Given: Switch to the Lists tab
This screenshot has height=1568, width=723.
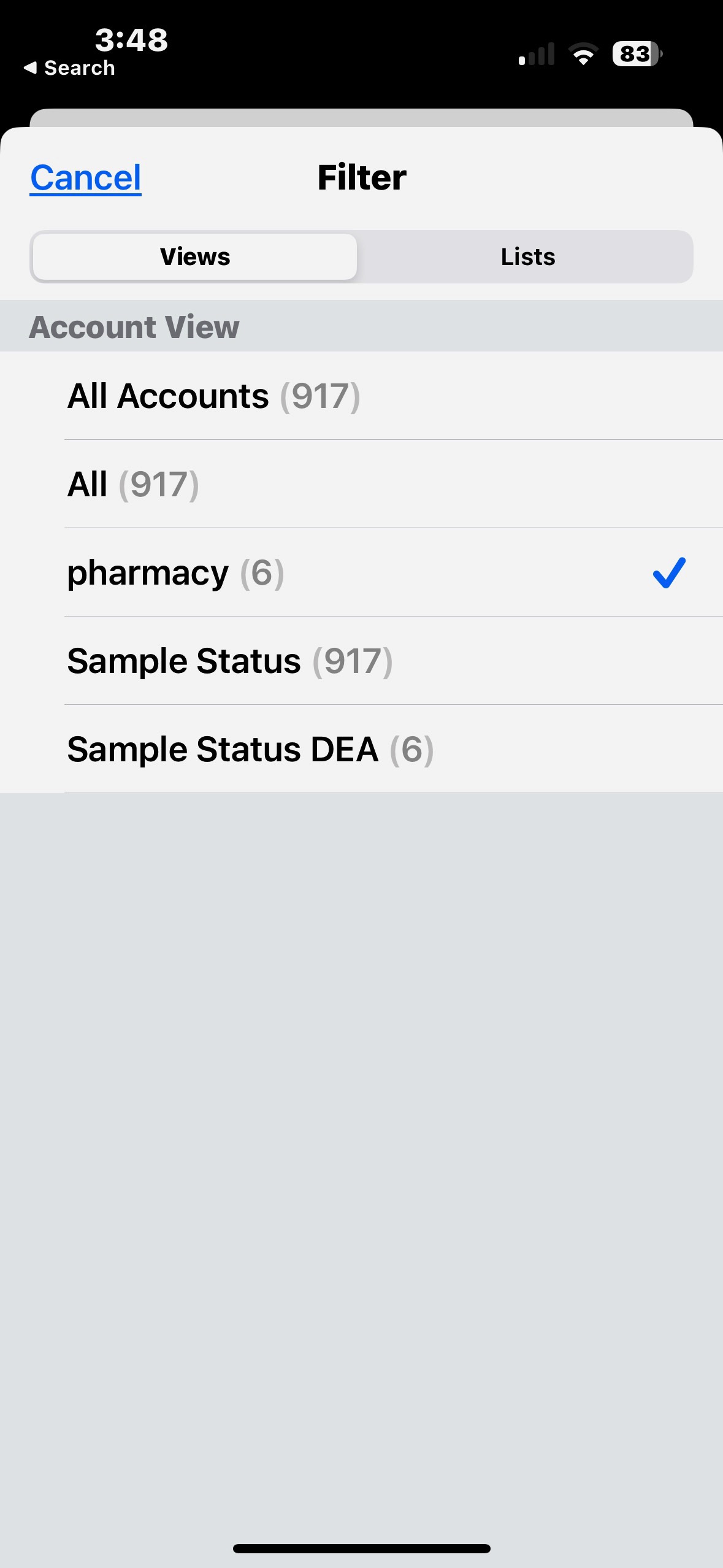Looking at the screenshot, I should (x=527, y=256).
